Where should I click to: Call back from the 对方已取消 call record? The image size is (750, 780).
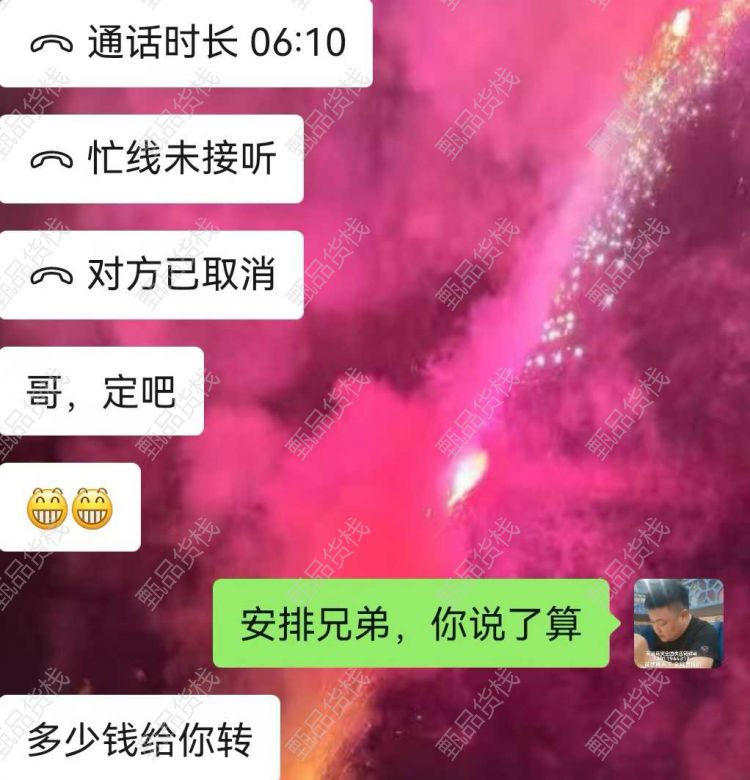tap(152, 275)
